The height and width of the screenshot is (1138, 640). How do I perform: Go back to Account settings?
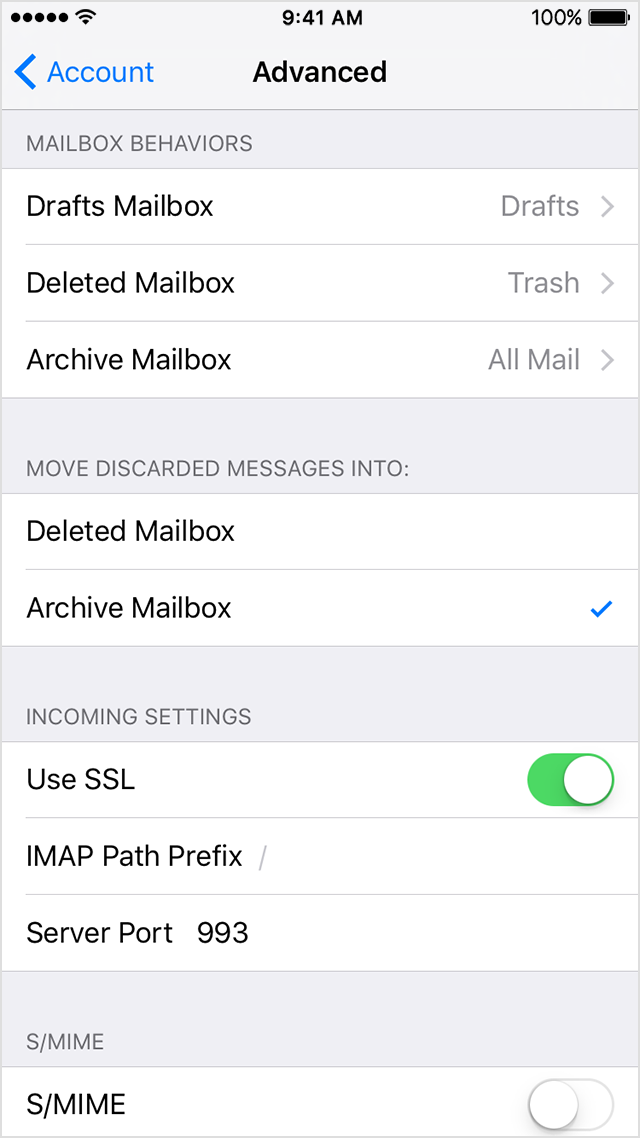pos(84,73)
